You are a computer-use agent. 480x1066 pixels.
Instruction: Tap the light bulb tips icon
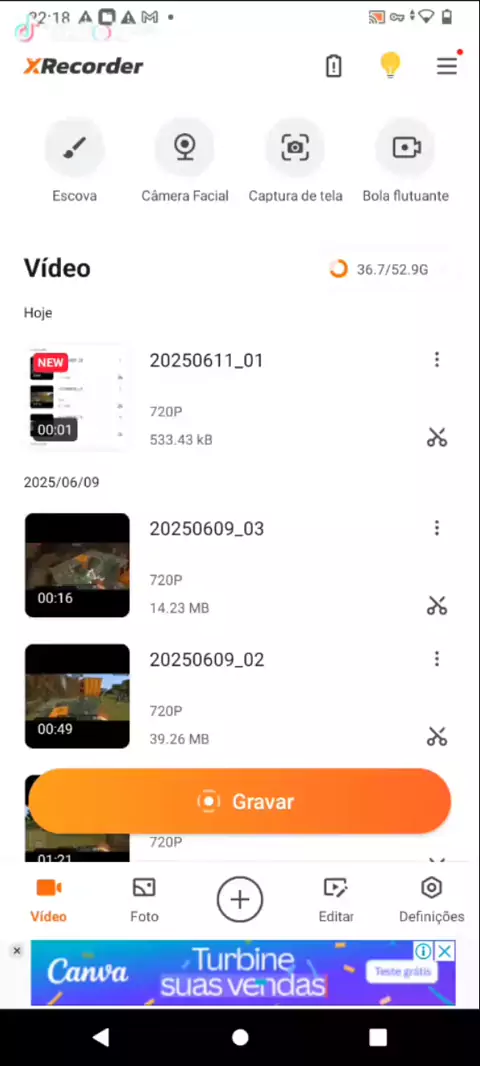(x=390, y=65)
